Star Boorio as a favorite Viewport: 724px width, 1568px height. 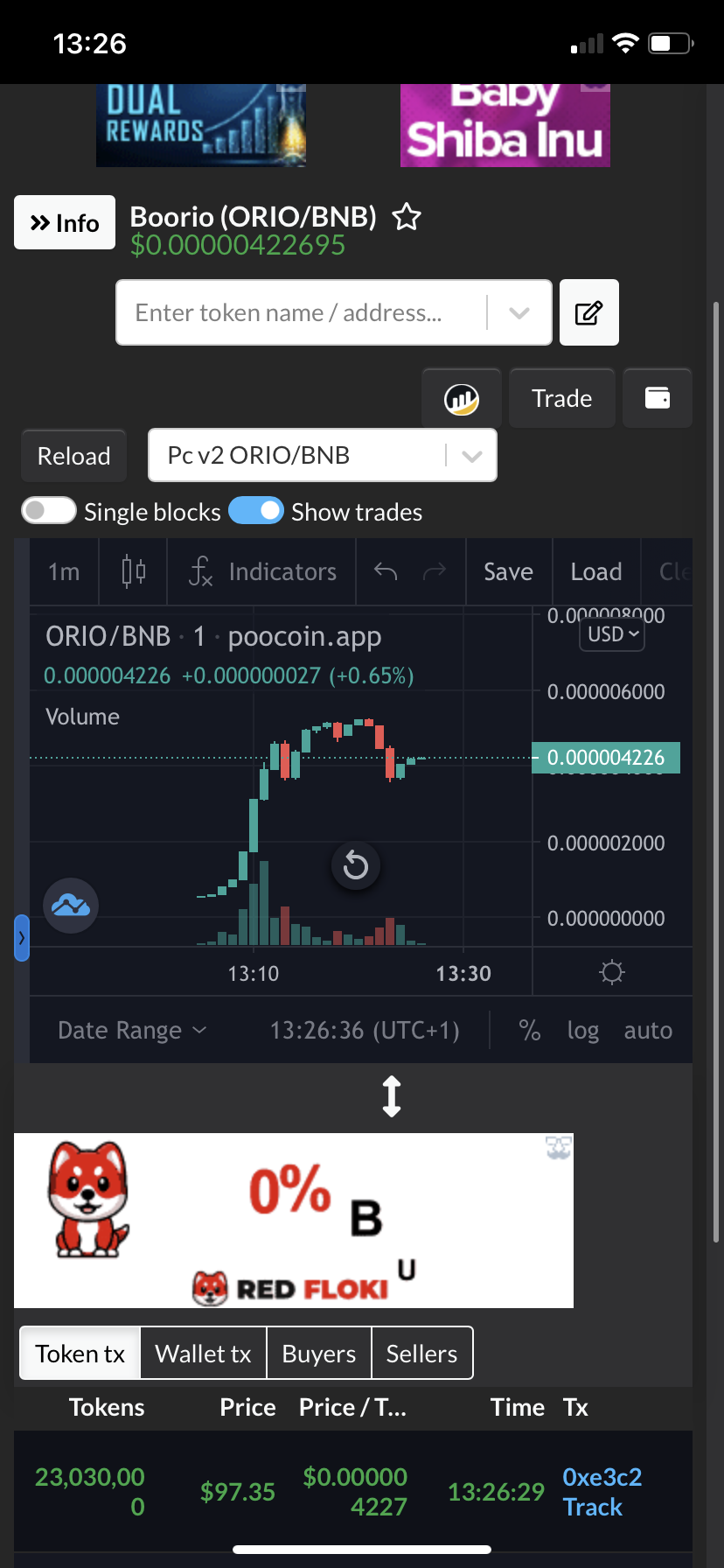pos(407,216)
